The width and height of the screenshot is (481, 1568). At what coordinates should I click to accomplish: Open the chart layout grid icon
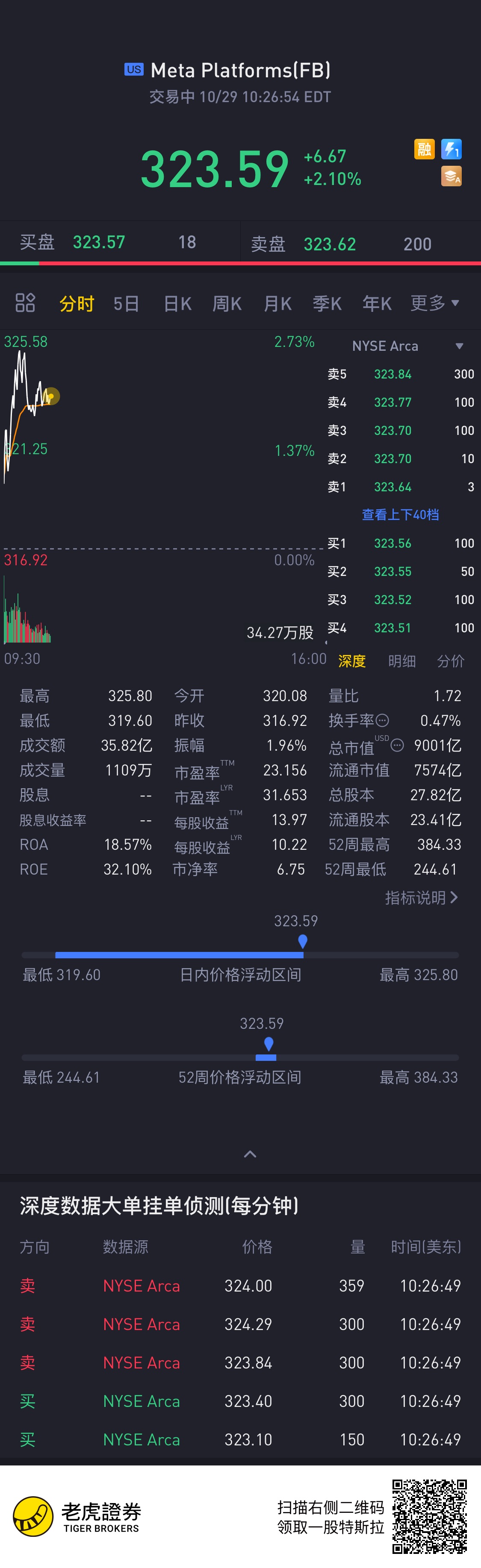click(x=25, y=302)
